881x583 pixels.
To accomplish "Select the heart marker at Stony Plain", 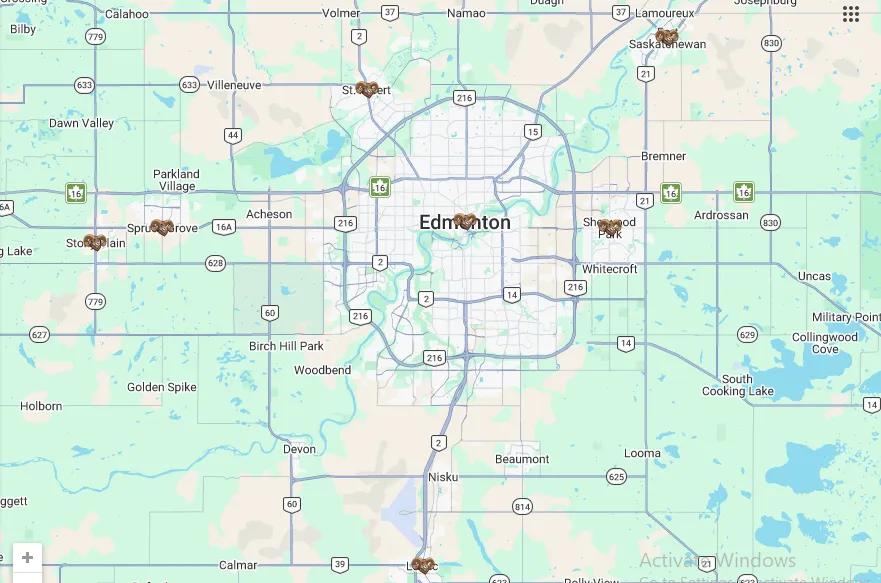I will click(95, 242).
